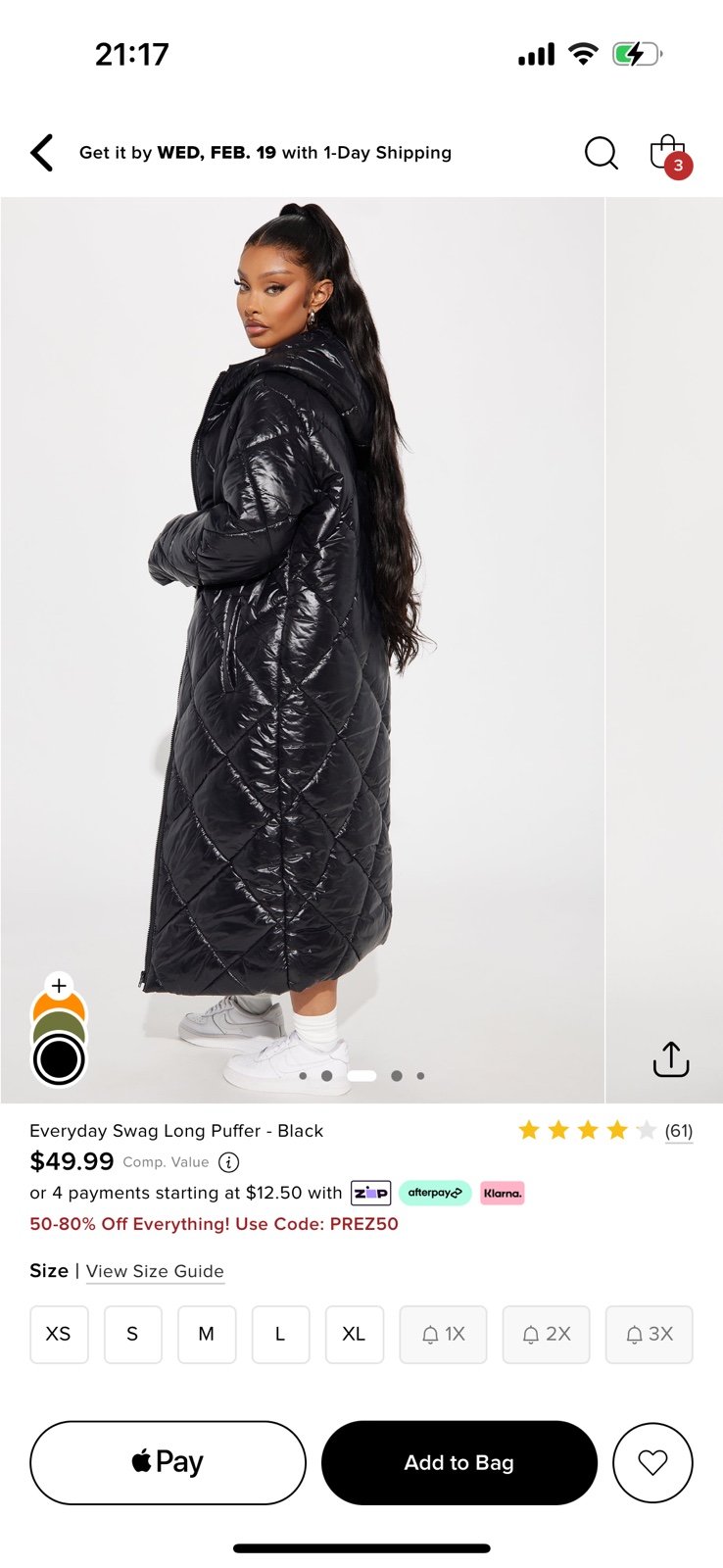Open the shopping bag with 3 items
Screen dimensions: 723x1568
[x=670, y=155]
